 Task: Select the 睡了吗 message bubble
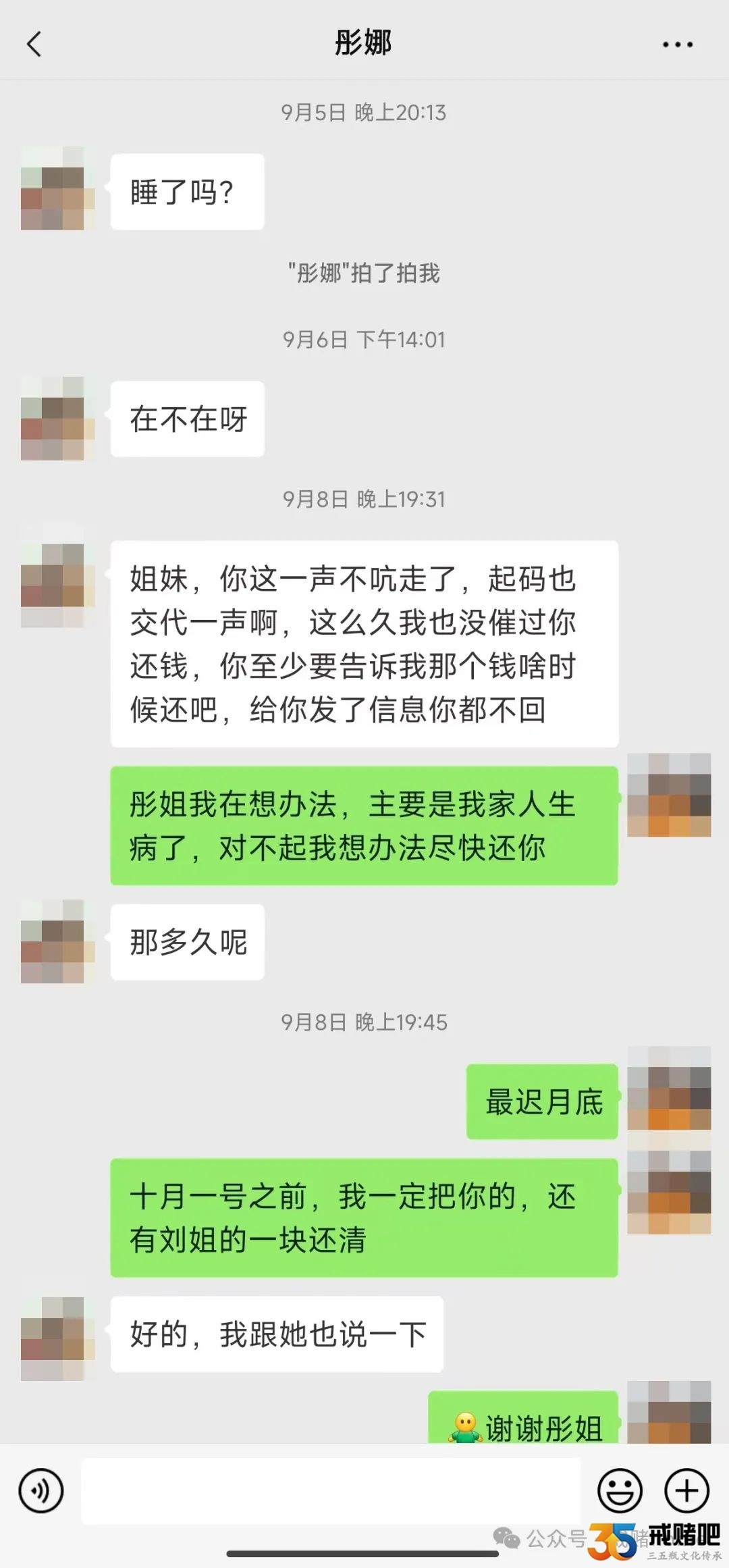point(187,191)
